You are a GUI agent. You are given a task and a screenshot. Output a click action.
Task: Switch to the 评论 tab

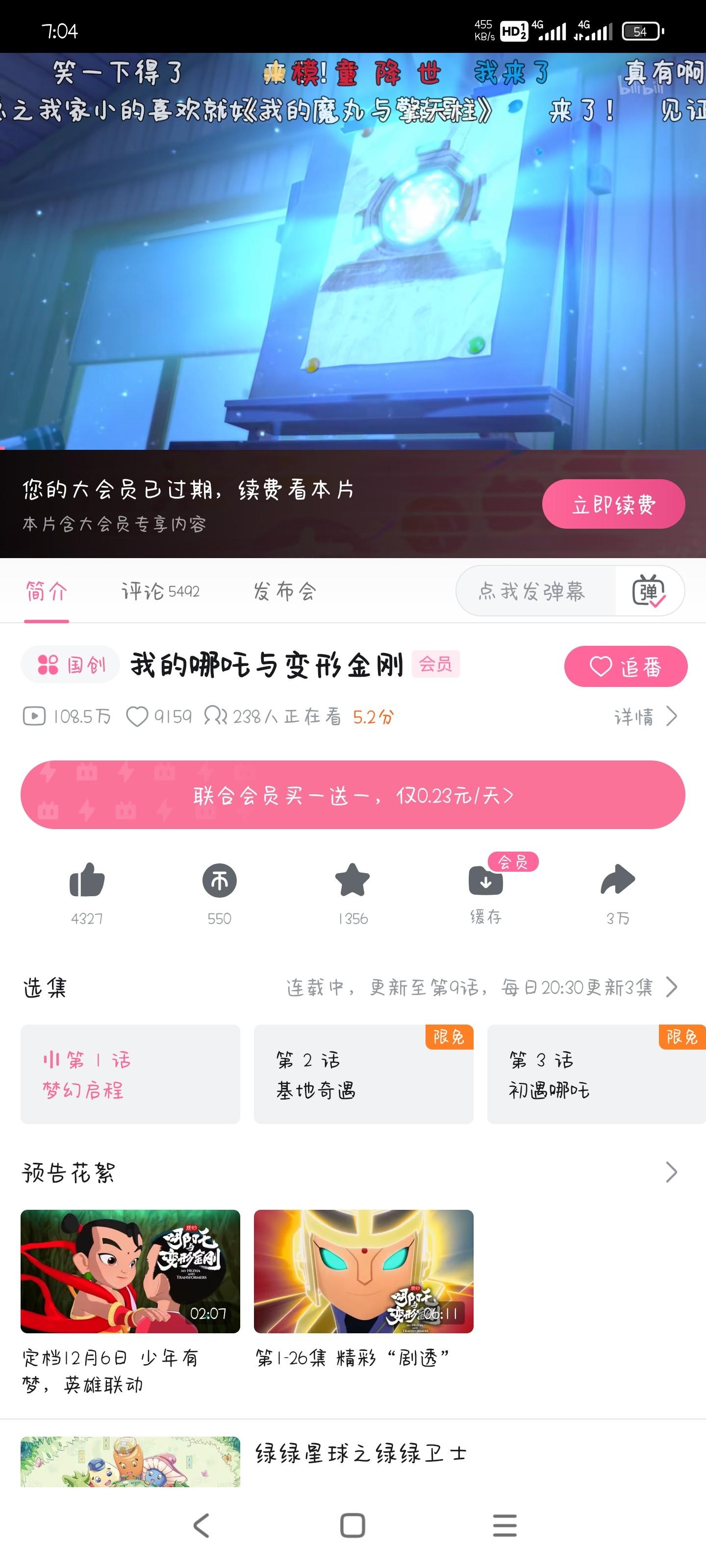pyautogui.click(x=160, y=591)
